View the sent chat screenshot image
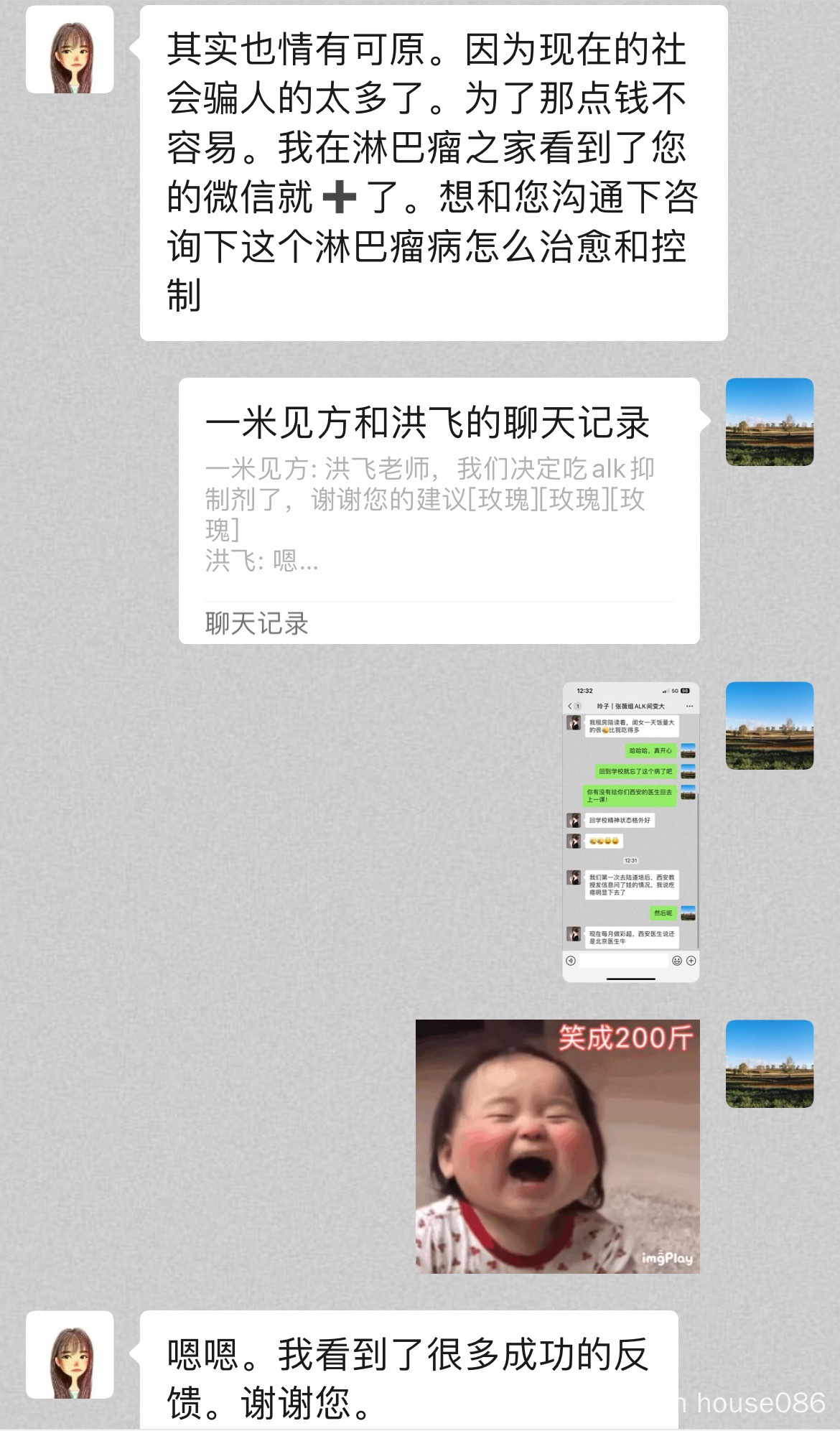 630,831
